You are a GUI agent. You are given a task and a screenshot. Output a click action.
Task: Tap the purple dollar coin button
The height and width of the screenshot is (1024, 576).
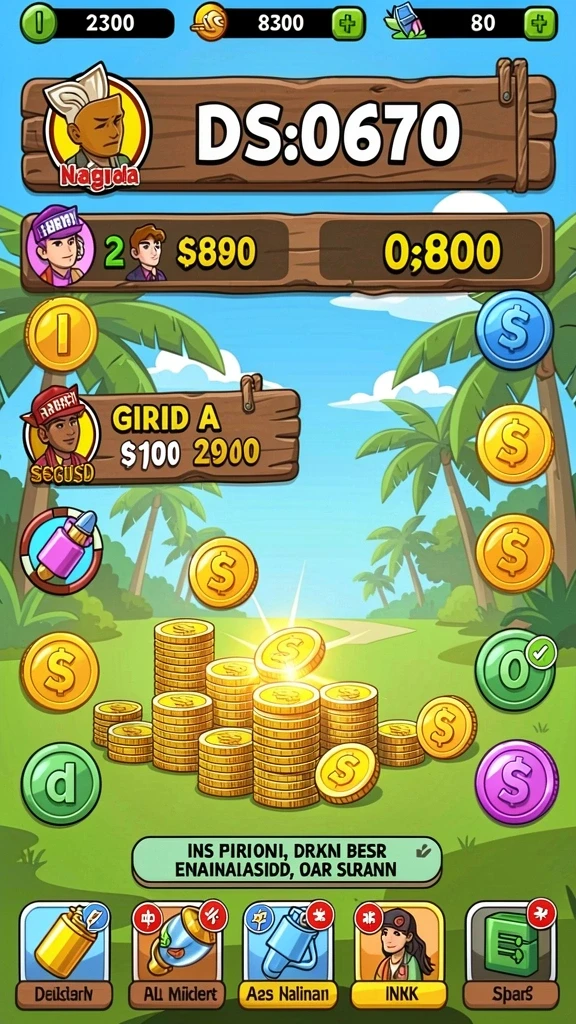tap(517, 782)
